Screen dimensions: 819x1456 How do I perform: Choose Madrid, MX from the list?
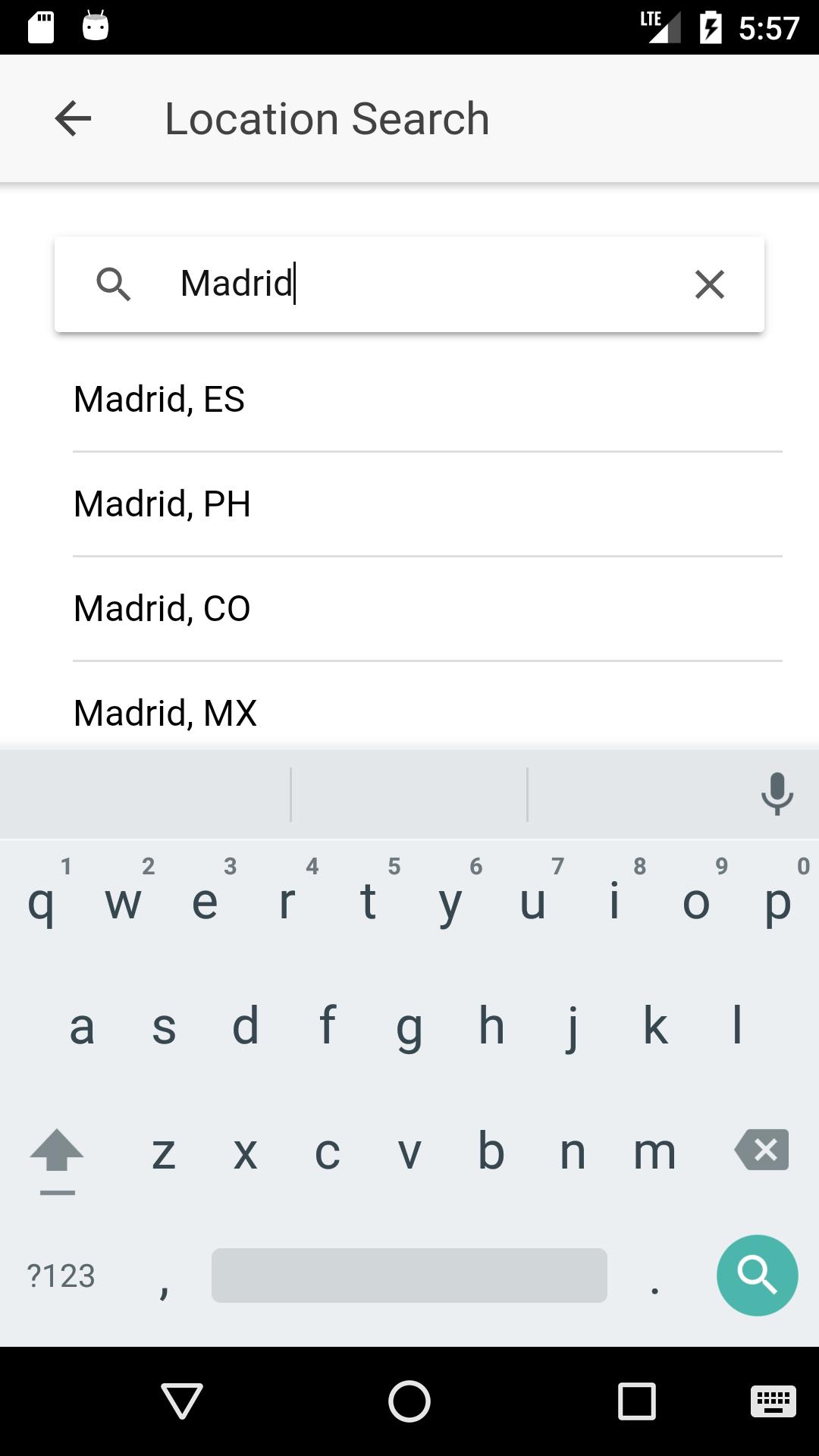click(165, 711)
